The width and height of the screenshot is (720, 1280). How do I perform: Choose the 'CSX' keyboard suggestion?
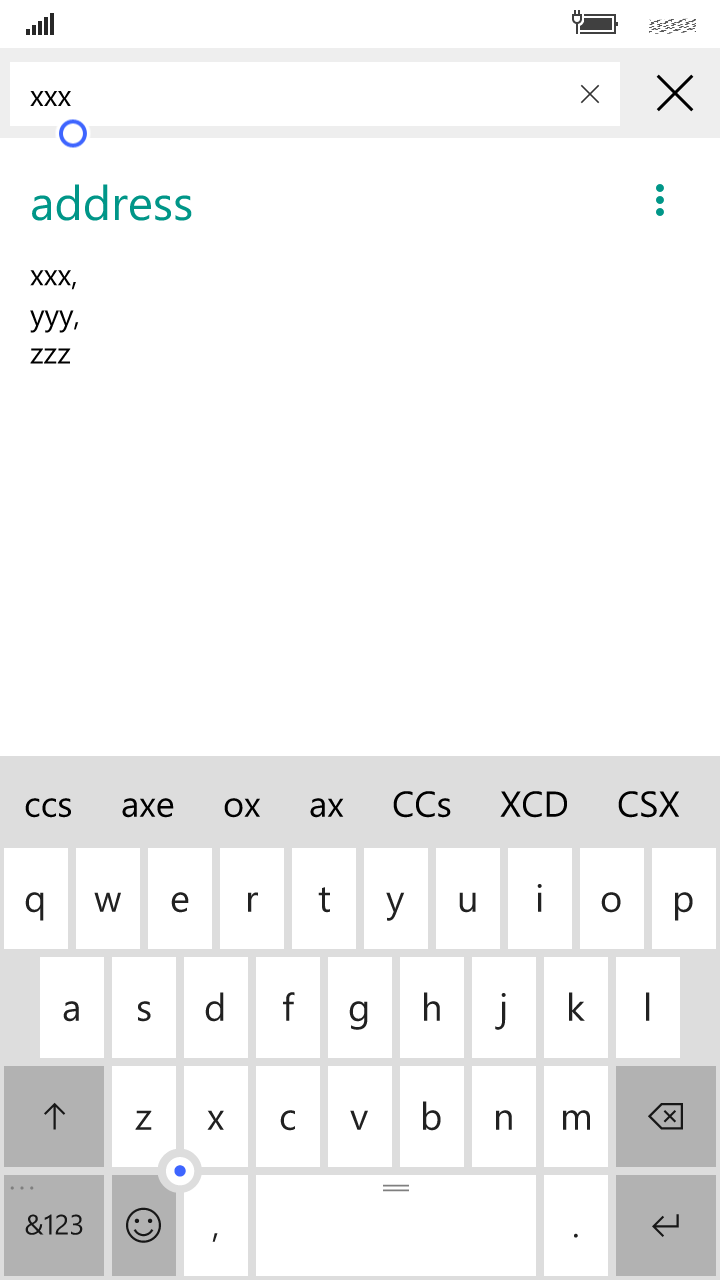(648, 805)
